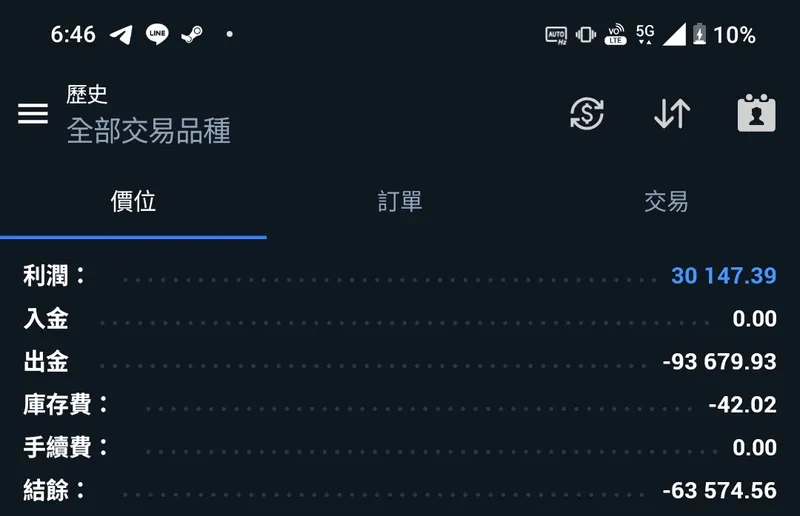Open the date range calendar icon
Screen dimensions: 800x516
(757, 114)
